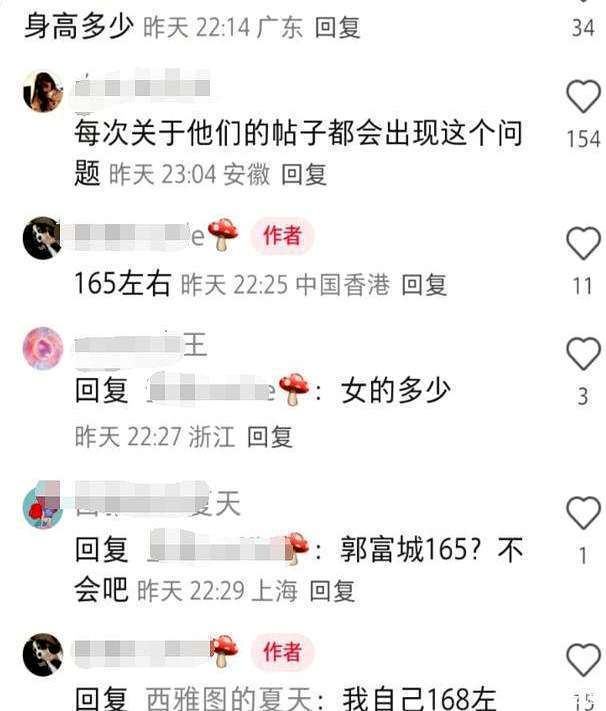Like the 女的多少 comment
Screen dimensions: 606x711
583,354
